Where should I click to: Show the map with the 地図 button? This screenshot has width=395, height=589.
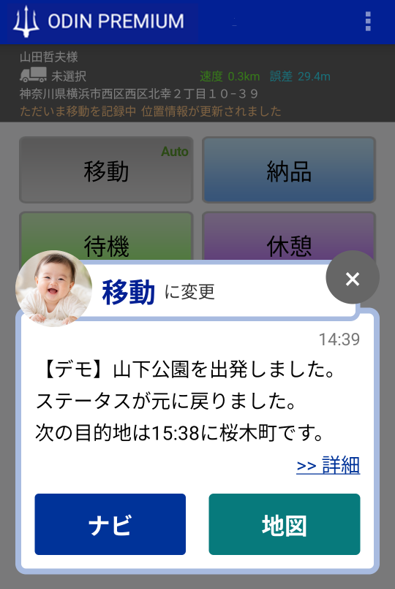[284, 524]
